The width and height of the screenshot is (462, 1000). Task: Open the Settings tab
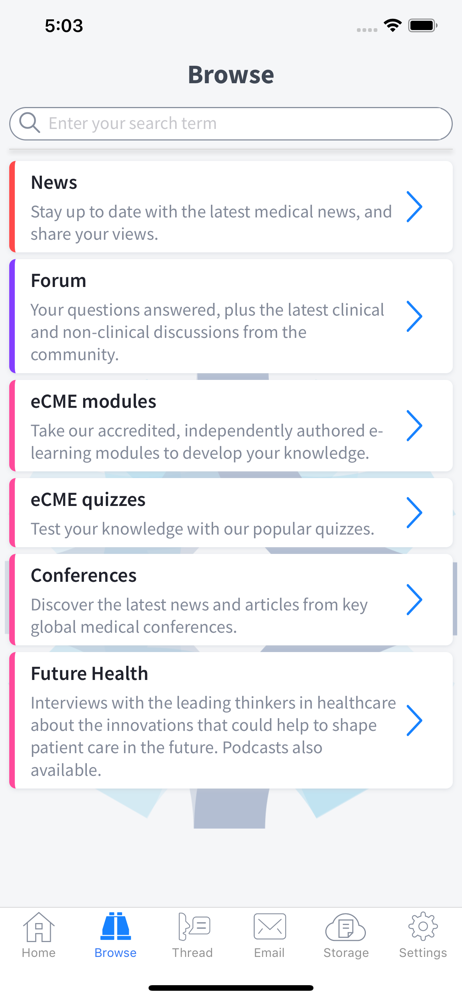coord(422,935)
